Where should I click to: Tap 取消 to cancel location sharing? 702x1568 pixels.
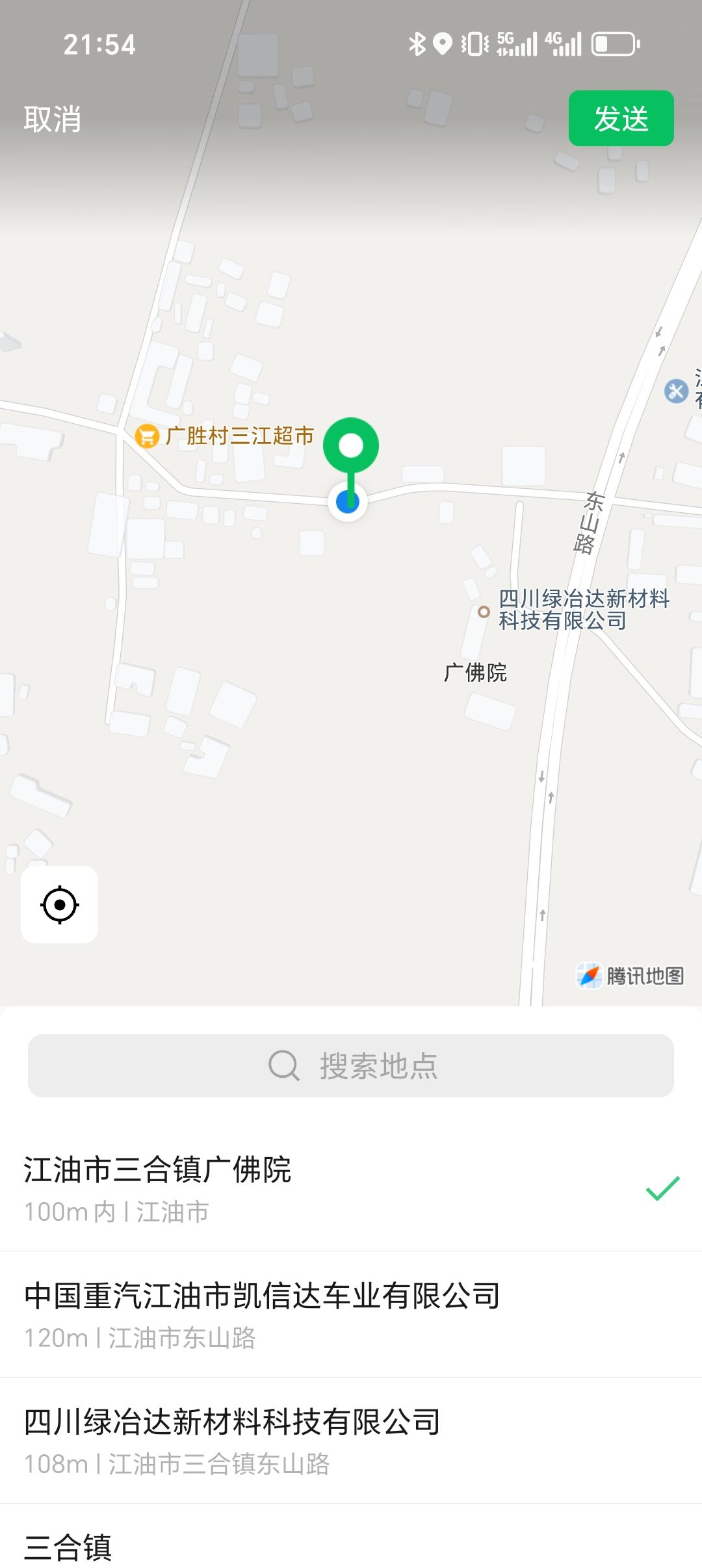(53, 119)
